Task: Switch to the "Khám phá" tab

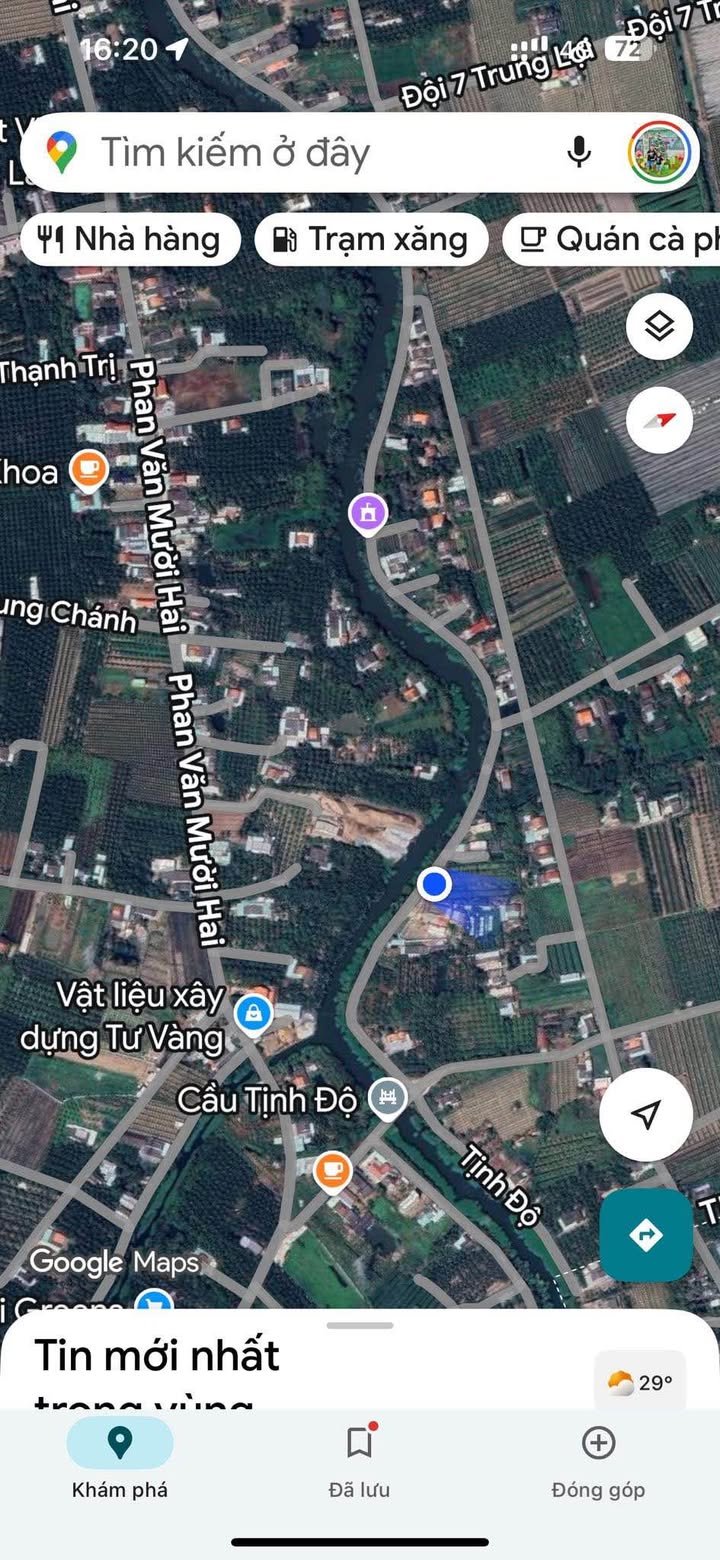Action: click(120, 1460)
